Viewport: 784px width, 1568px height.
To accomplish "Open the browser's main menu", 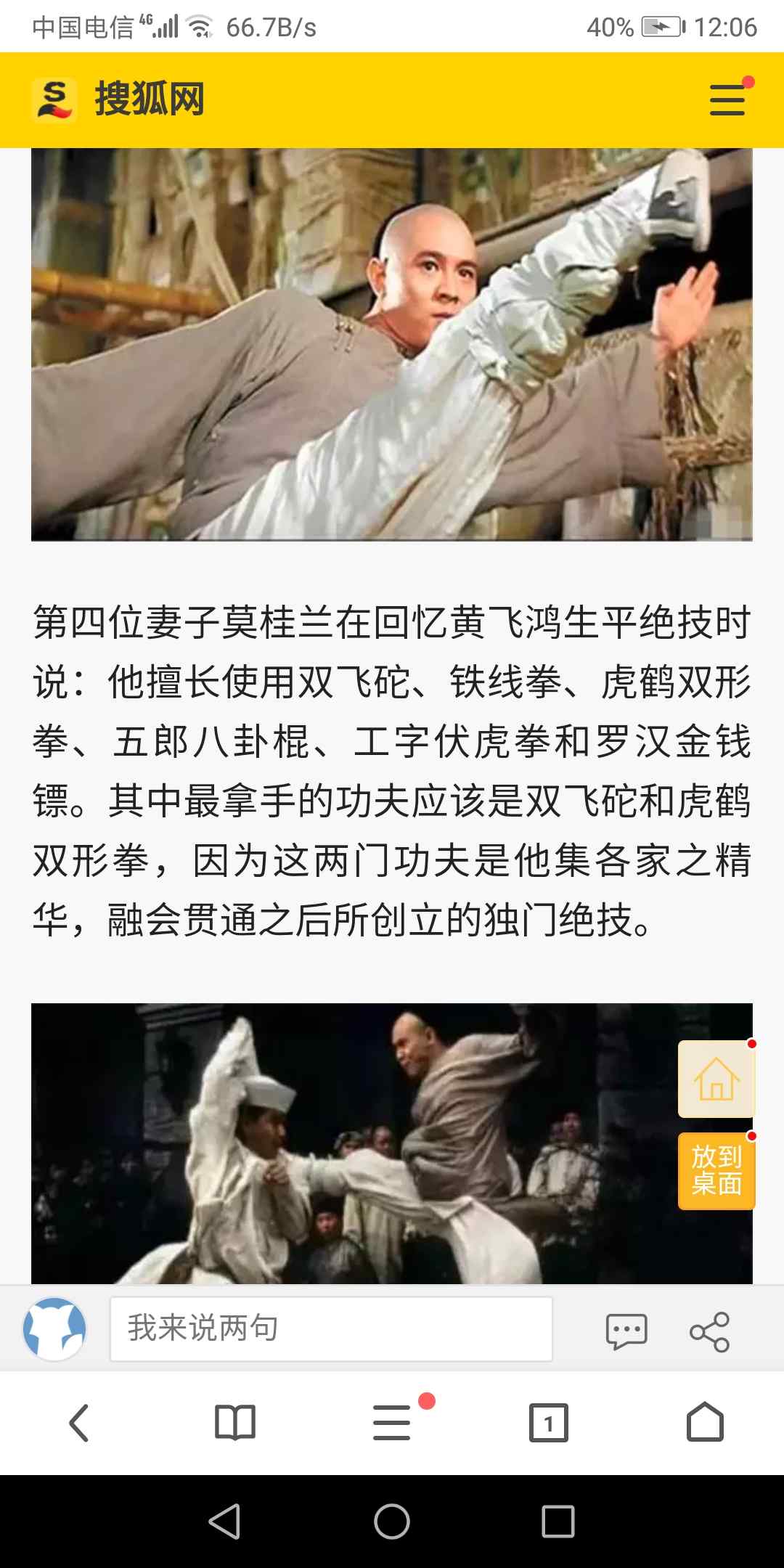I will pyautogui.click(x=392, y=1423).
